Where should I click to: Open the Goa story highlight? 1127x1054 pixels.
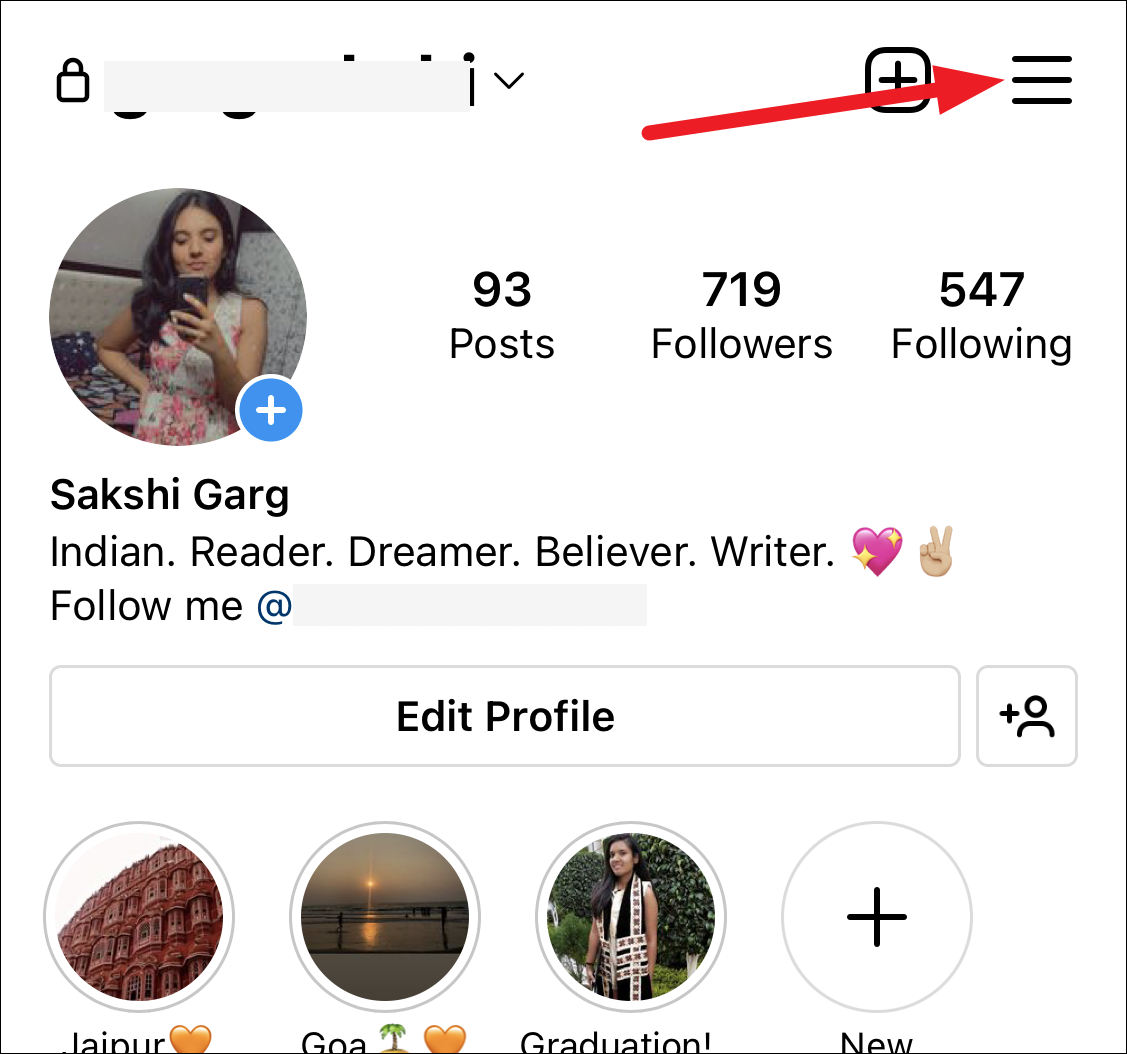(x=385, y=917)
